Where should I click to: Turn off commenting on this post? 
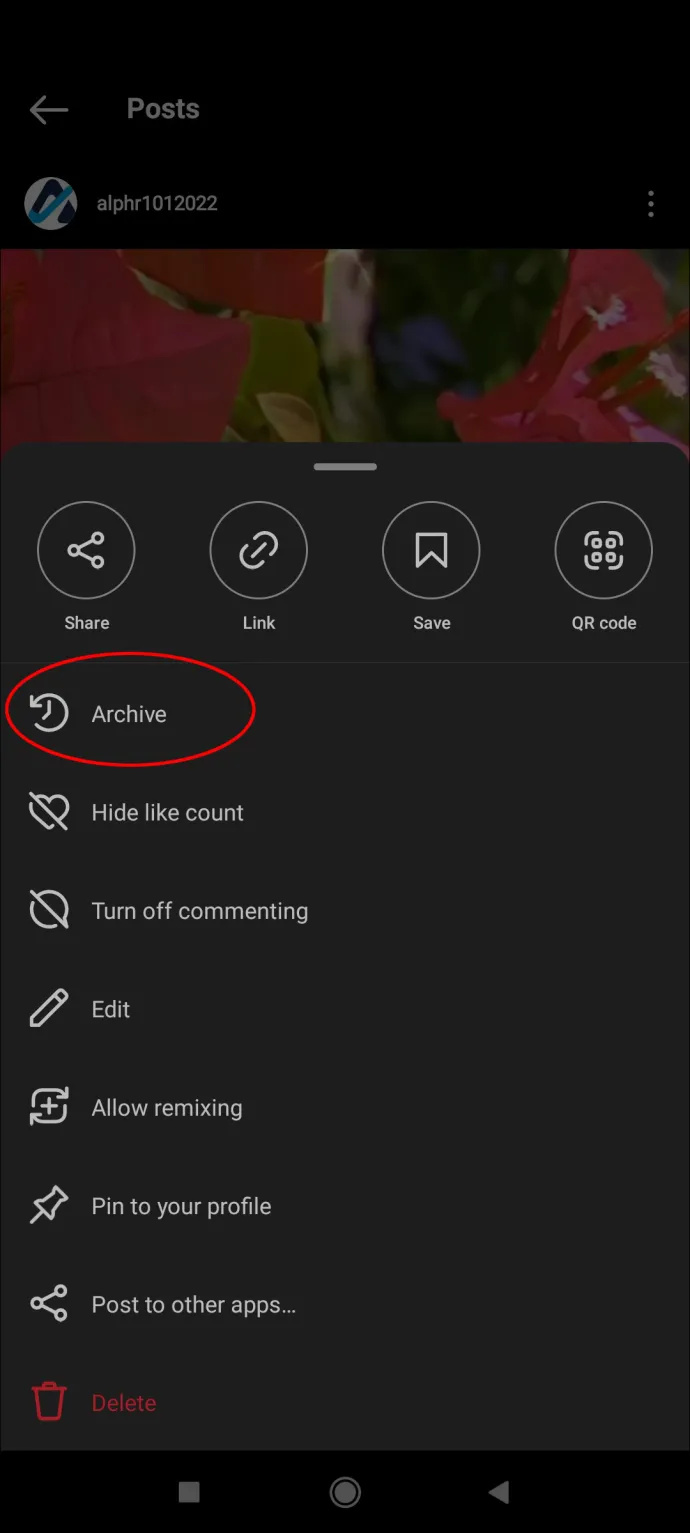point(199,911)
